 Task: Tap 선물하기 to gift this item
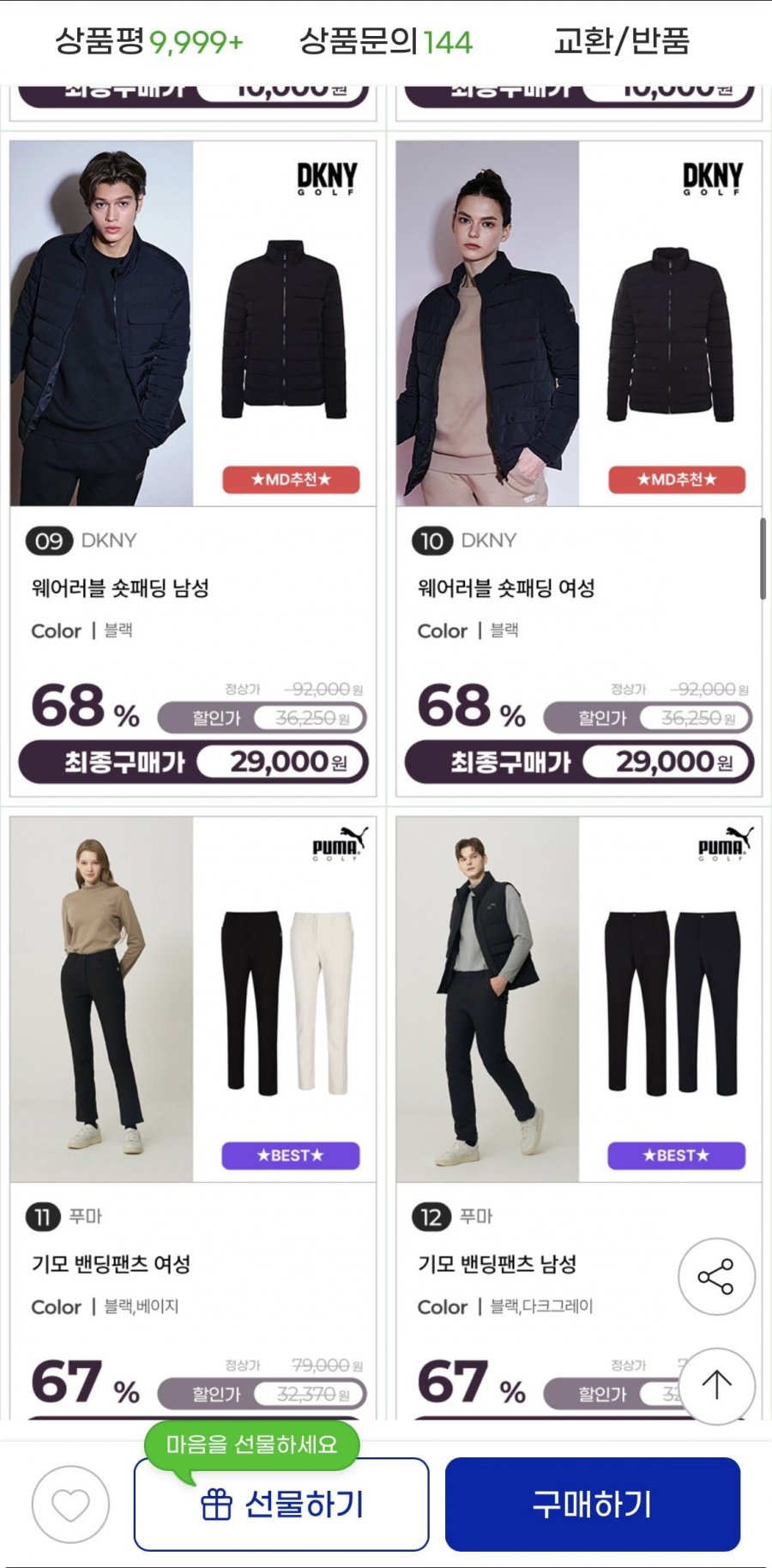pos(281,1505)
